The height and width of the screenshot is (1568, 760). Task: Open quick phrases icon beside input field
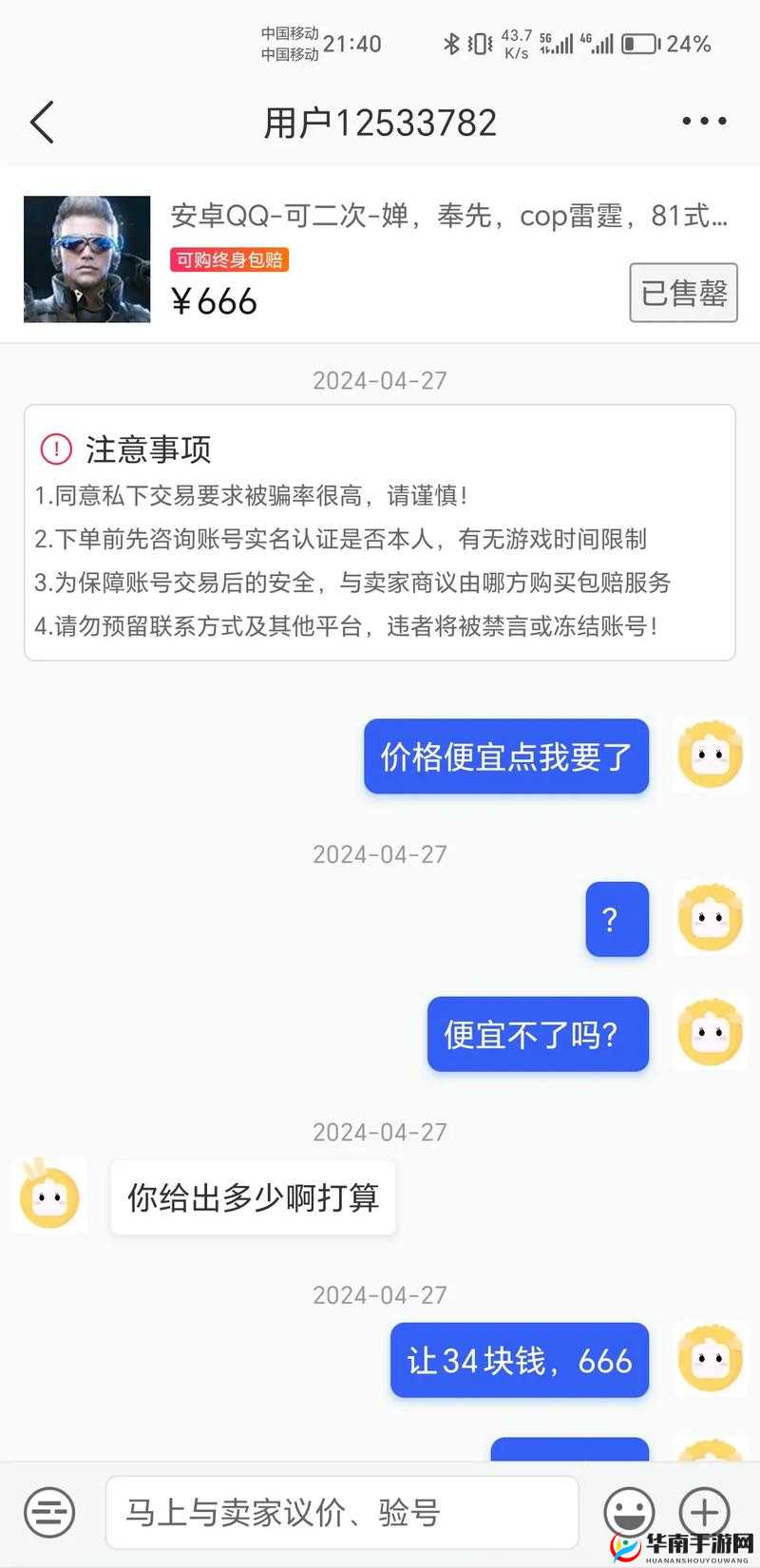tap(49, 1511)
